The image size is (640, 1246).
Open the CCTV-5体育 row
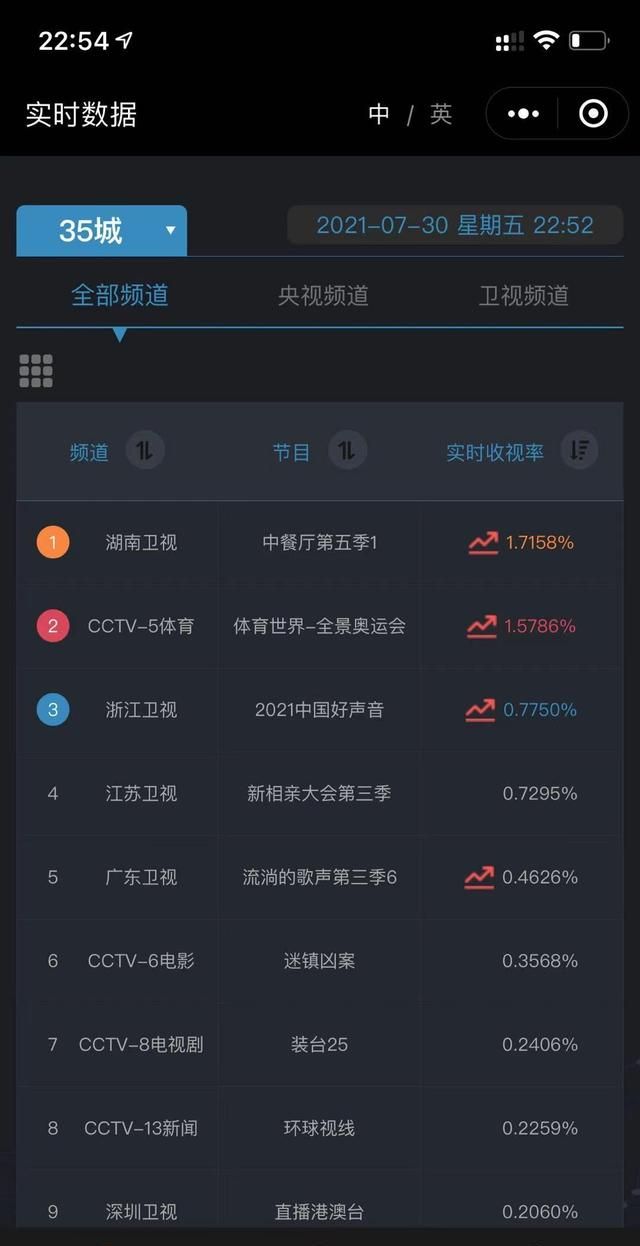pyautogui.click(x=141, y=627)
